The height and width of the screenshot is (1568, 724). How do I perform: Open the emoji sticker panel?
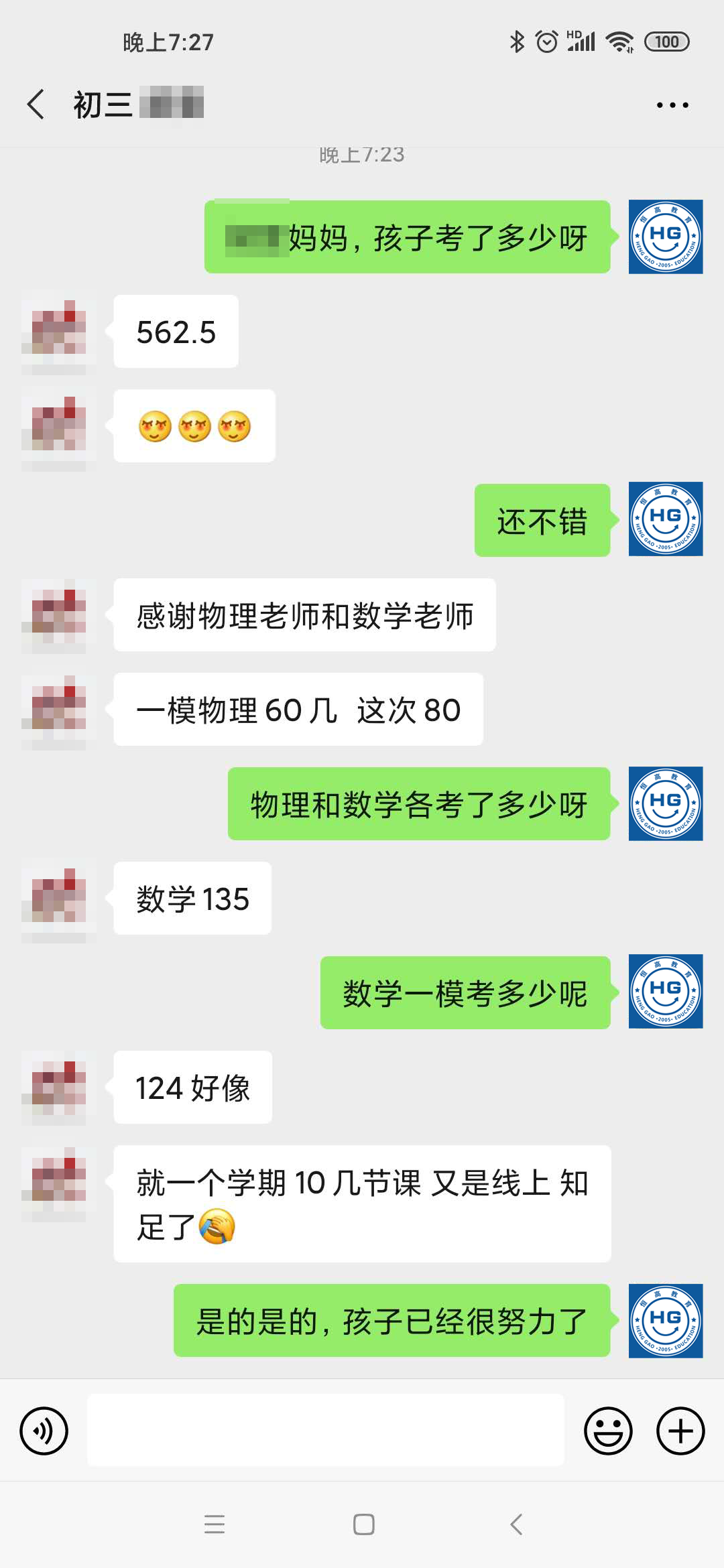point(608,1431)
